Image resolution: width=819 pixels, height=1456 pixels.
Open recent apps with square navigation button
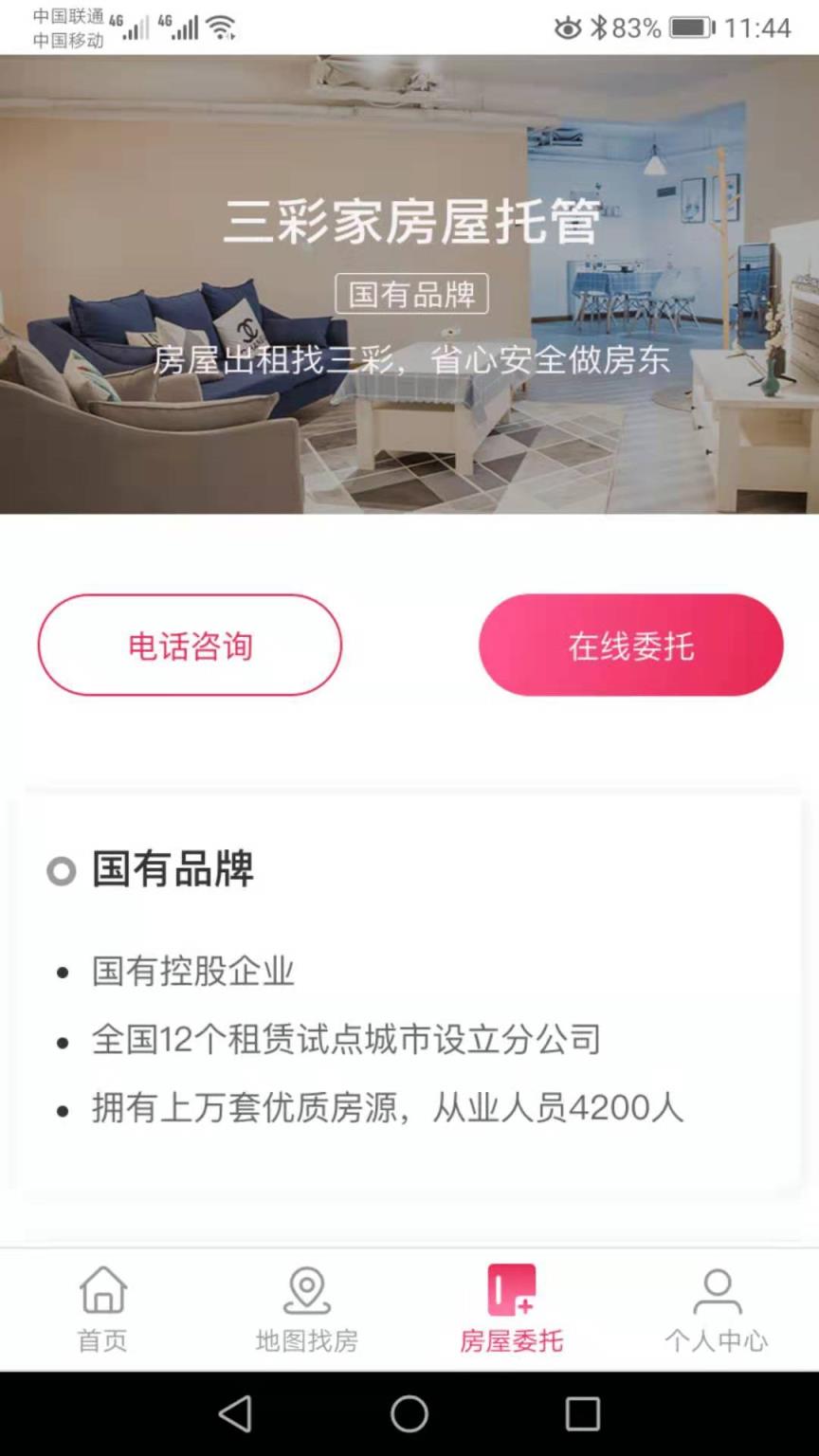579,1415
